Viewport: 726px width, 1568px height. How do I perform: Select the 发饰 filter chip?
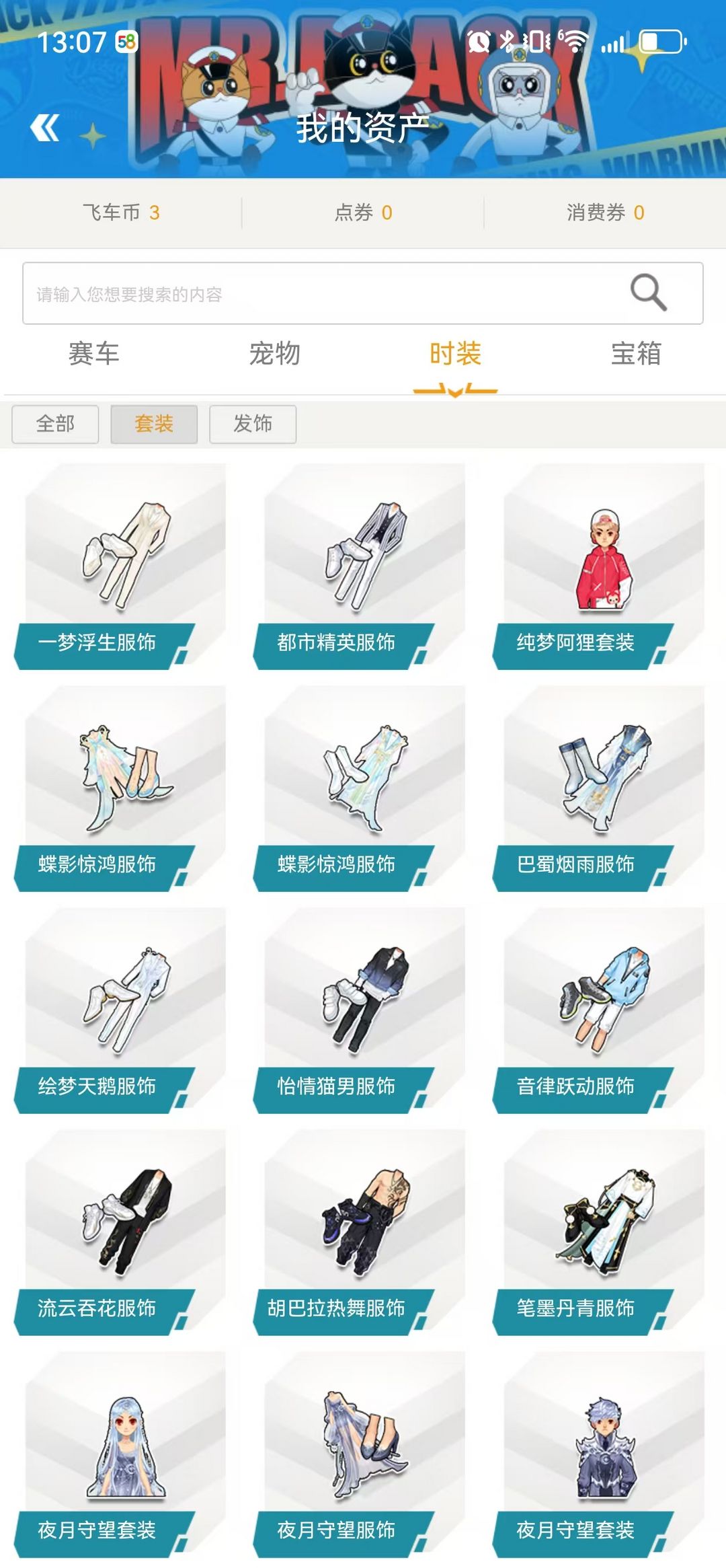253,424
